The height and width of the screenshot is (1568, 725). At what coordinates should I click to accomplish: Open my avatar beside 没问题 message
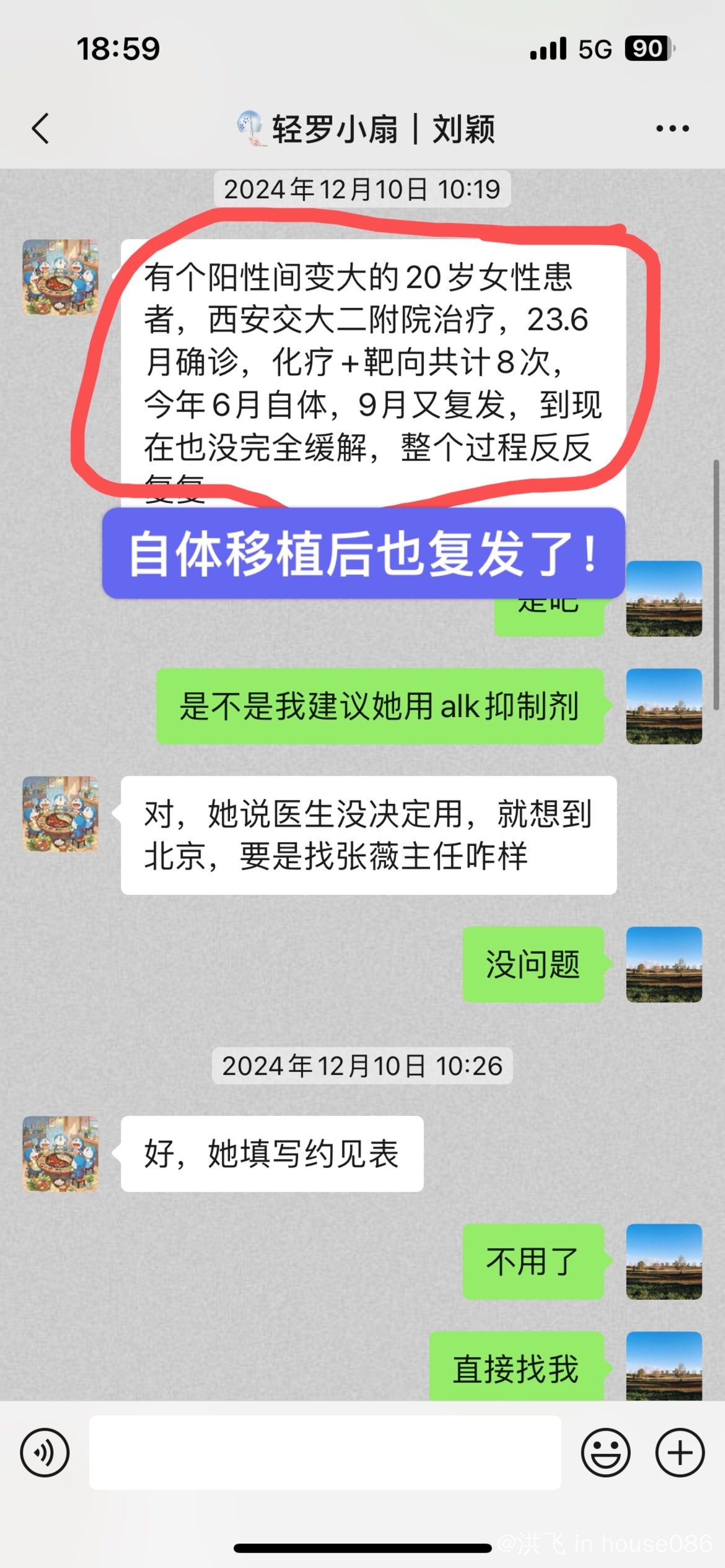(x=664, y=964)
